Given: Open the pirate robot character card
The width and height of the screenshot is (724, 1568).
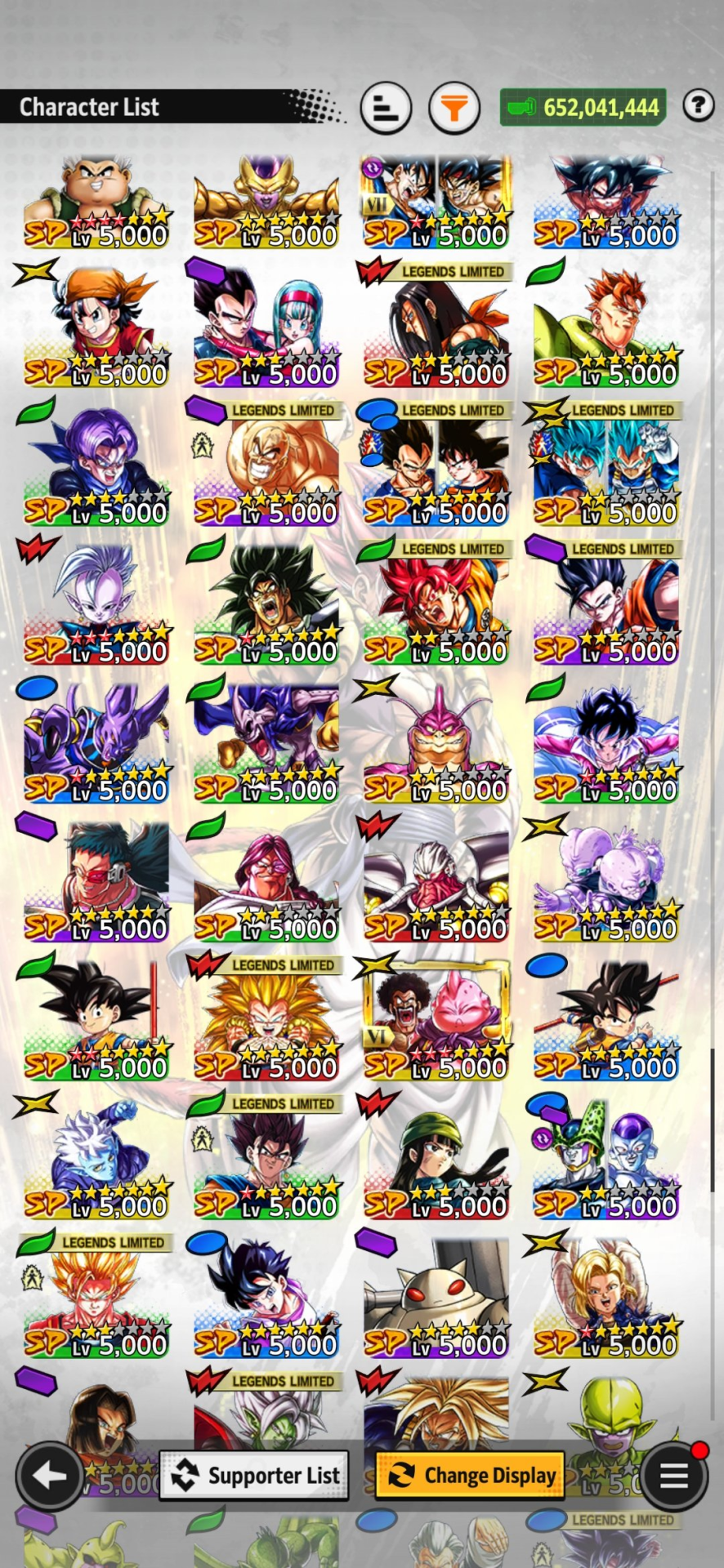Looking at the screenshot, I should coord(436,1298).
